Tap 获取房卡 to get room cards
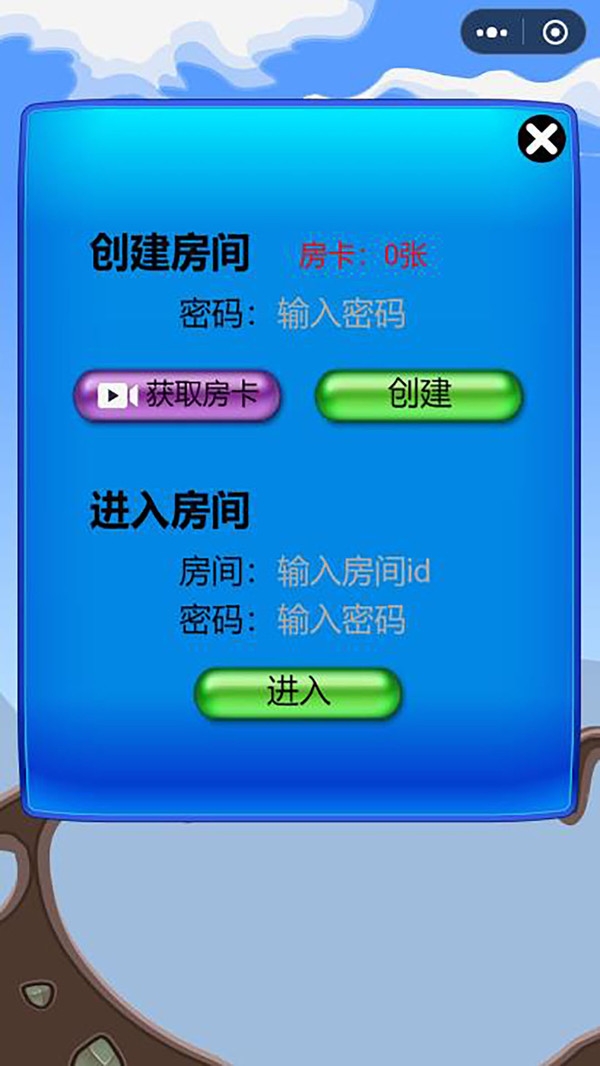 point(178,395)
